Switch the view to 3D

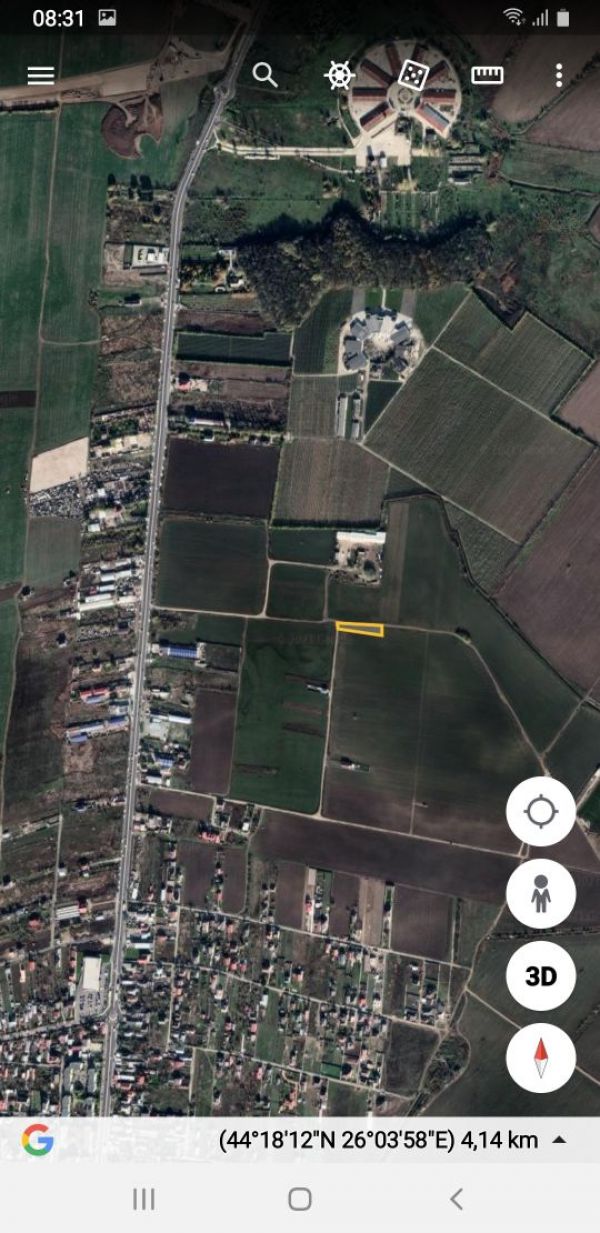coord(540,975)
